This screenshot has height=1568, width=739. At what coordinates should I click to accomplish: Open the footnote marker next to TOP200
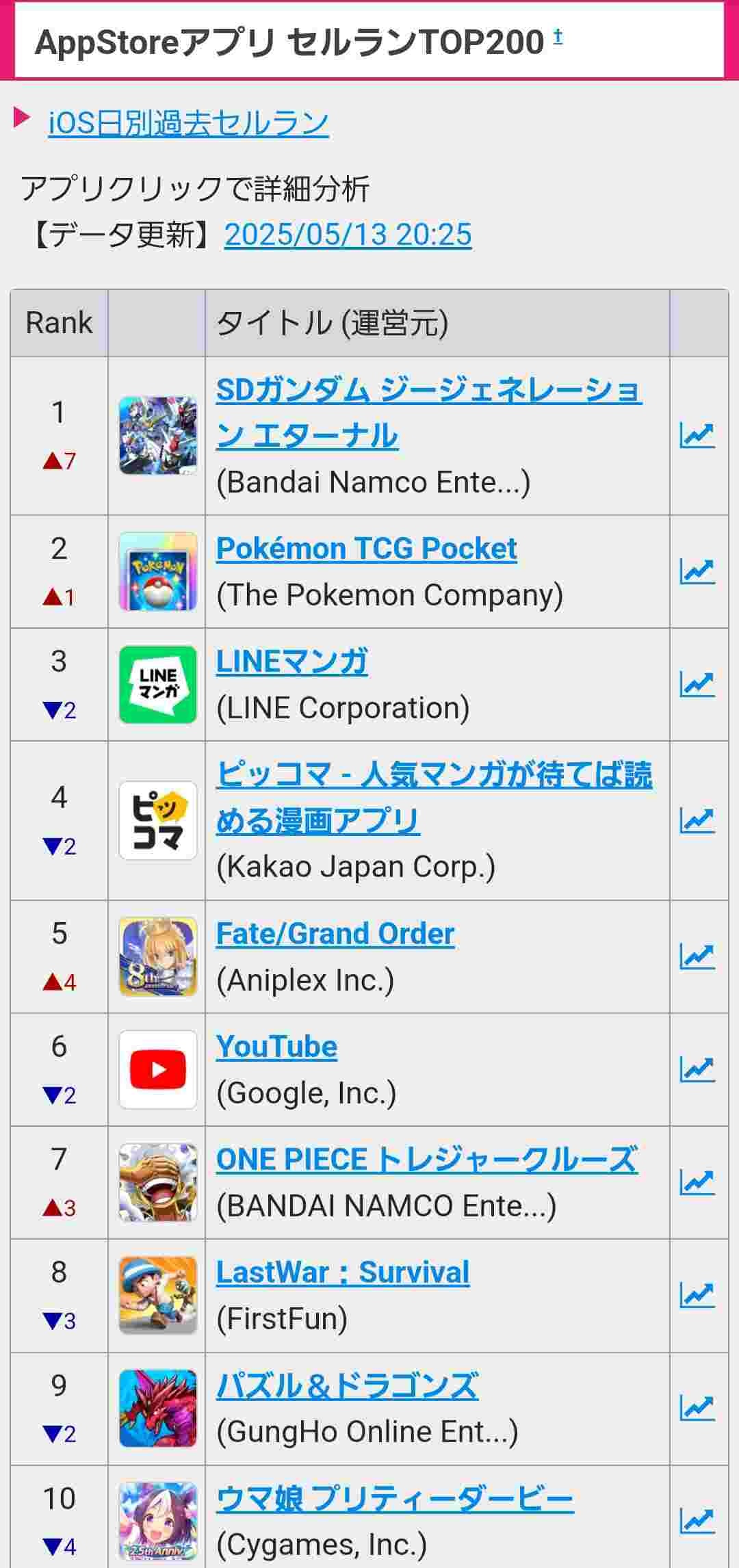(558, 37)
